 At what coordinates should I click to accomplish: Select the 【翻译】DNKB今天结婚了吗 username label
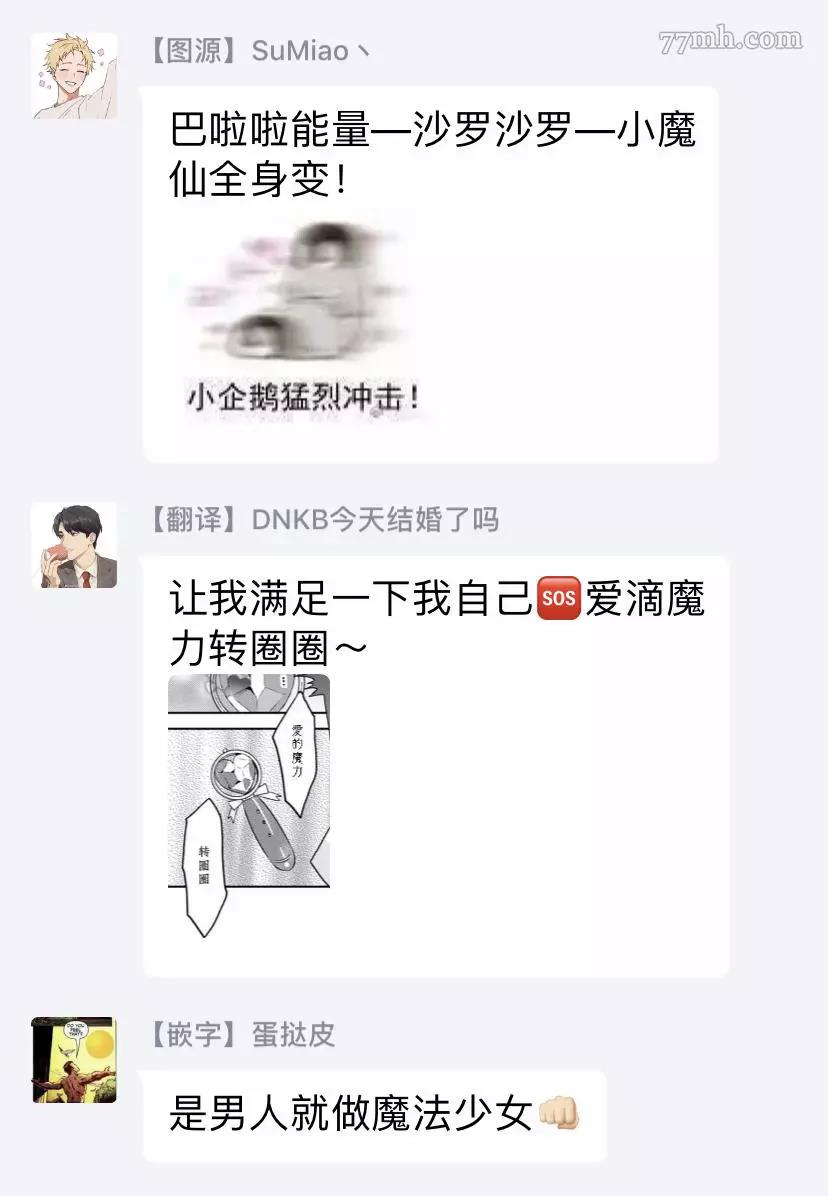point(325,521)
